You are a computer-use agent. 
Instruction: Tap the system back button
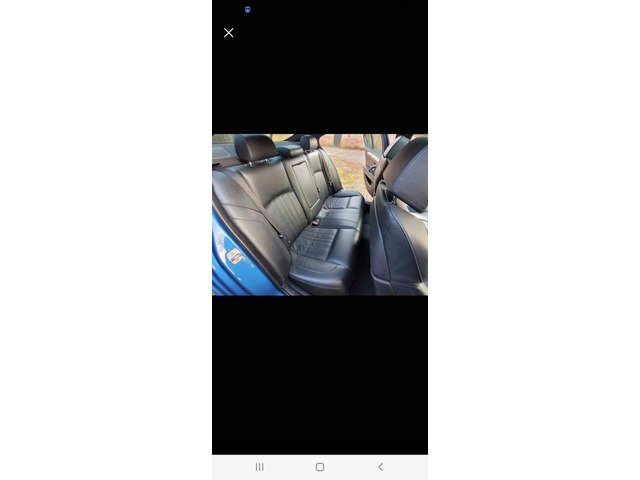pyautogui.click(x=380, y=467)
